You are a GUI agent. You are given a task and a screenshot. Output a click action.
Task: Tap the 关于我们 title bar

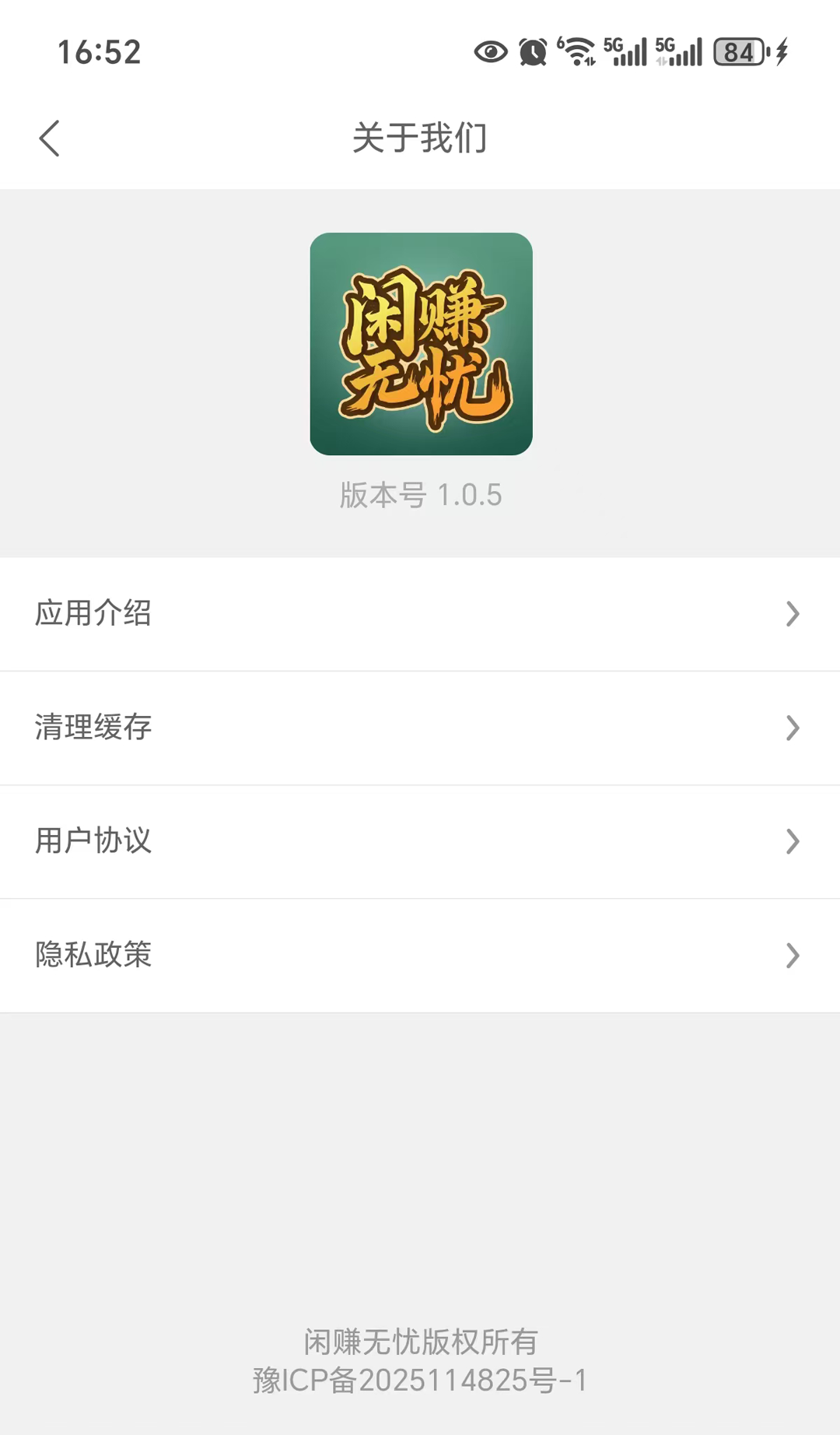pos(420,137)
